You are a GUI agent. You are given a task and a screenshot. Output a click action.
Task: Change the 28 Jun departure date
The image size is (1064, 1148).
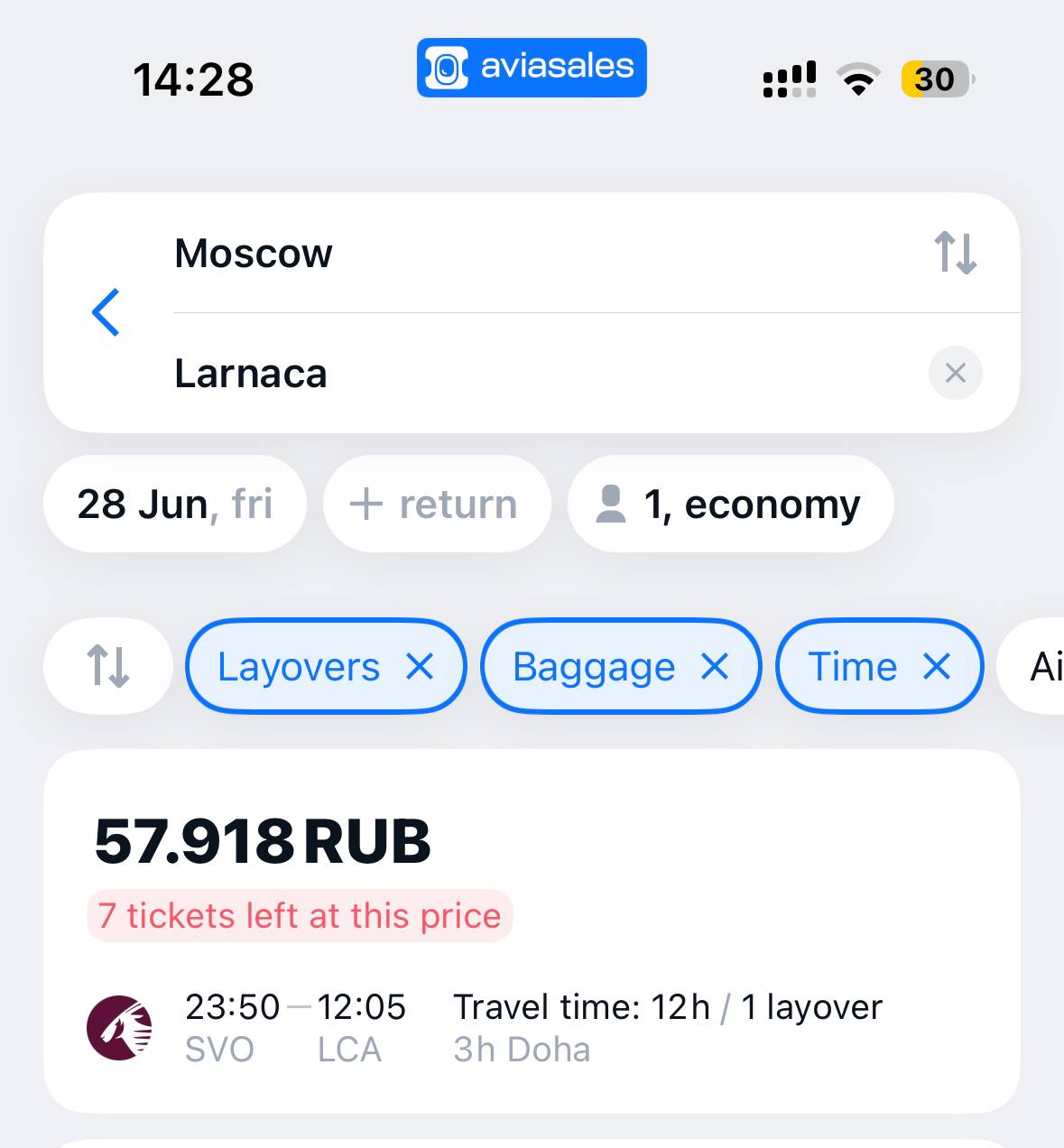tap(175, 504)
